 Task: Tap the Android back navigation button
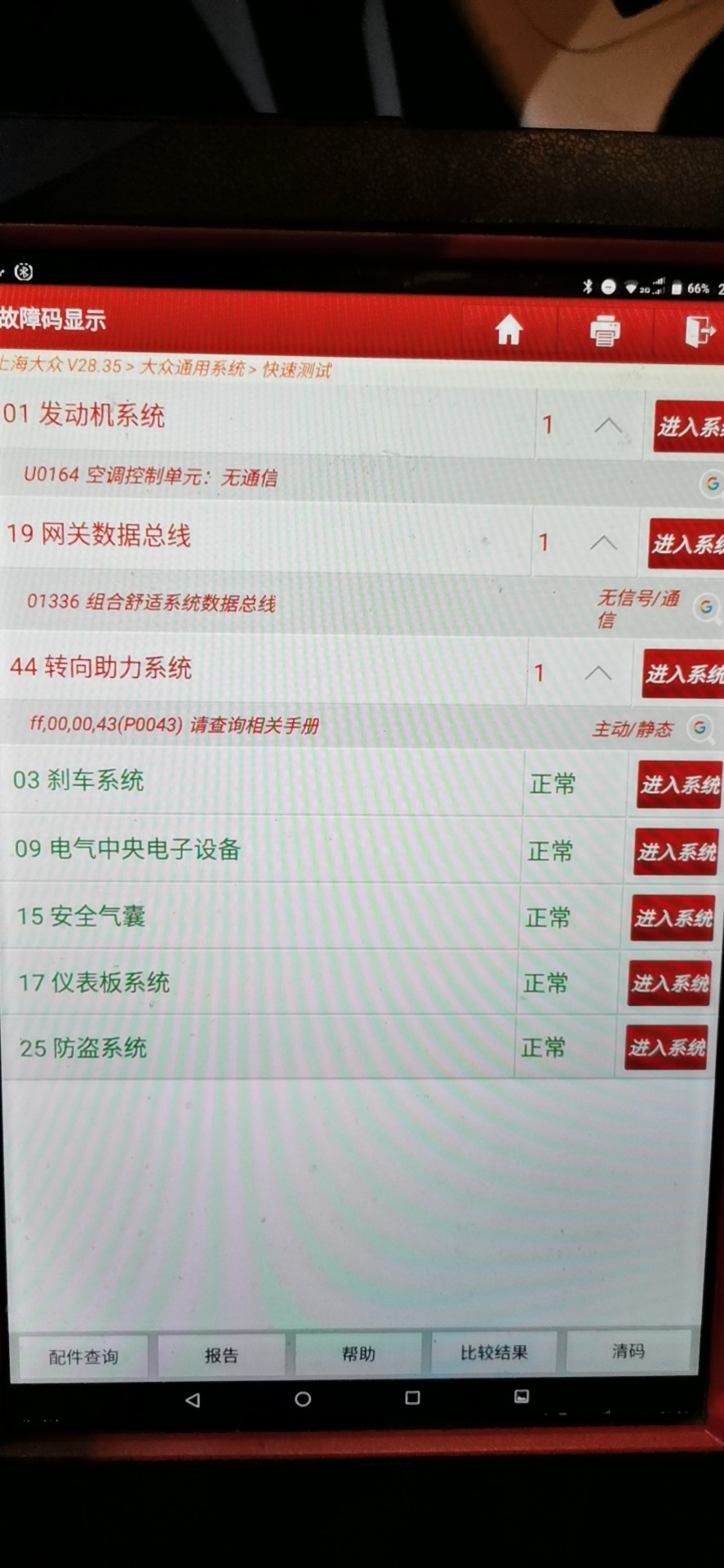click(193, 1400)
